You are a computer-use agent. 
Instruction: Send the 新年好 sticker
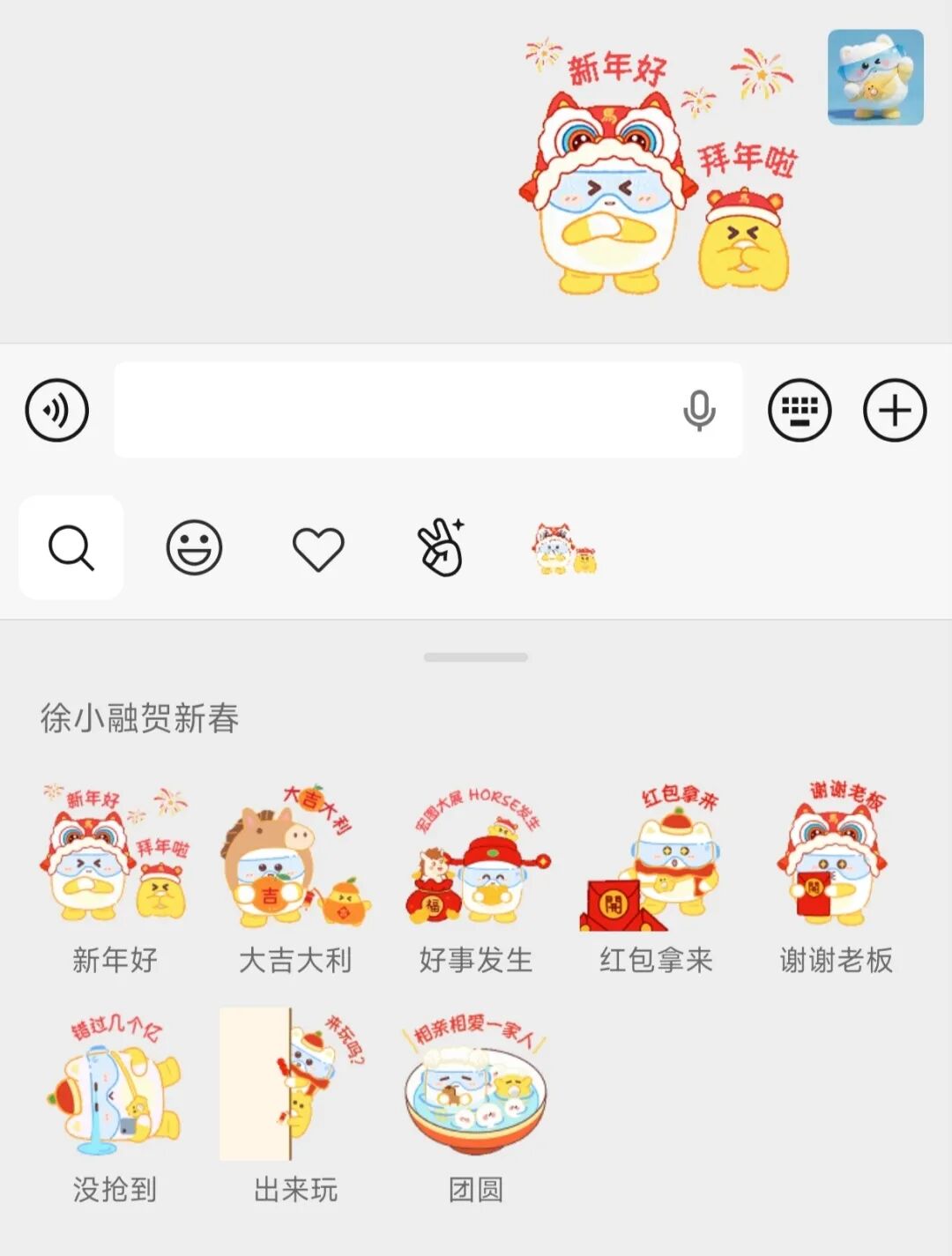(x=115, y=855)
